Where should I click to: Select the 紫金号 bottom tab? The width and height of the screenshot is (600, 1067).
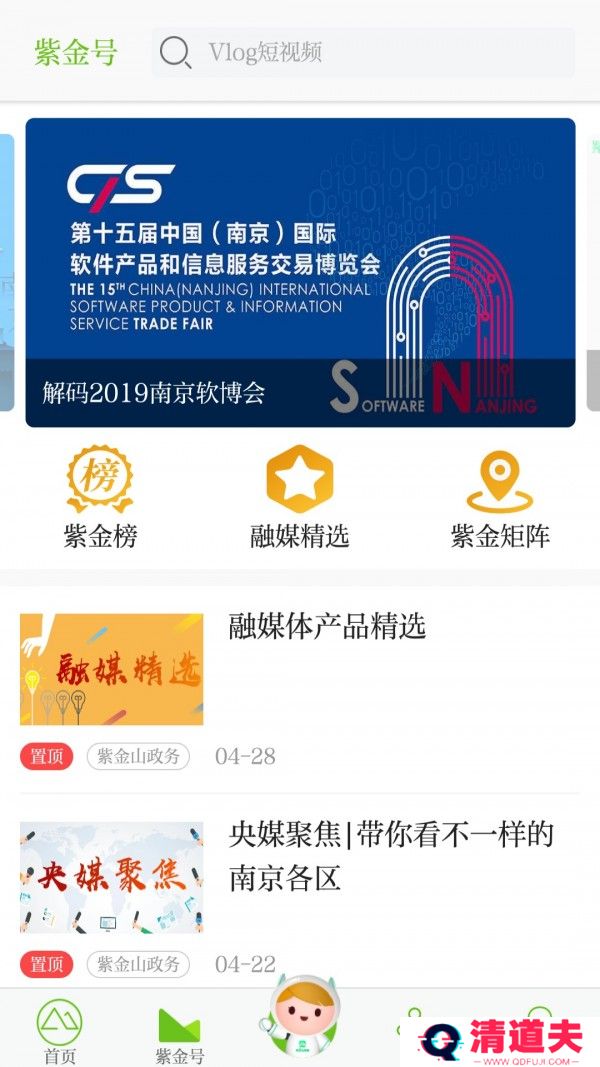pyautogui.click(x=180, y=1034)
